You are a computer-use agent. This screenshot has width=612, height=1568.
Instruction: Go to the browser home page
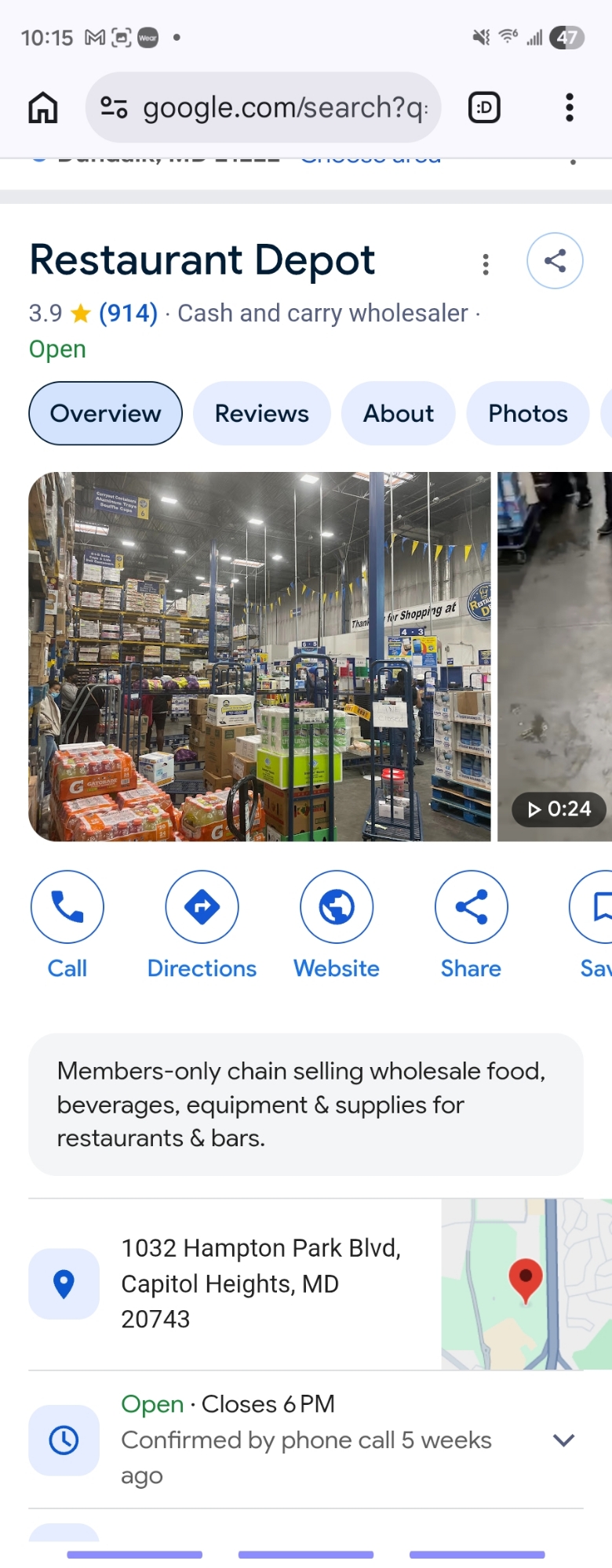click(43, 107)
